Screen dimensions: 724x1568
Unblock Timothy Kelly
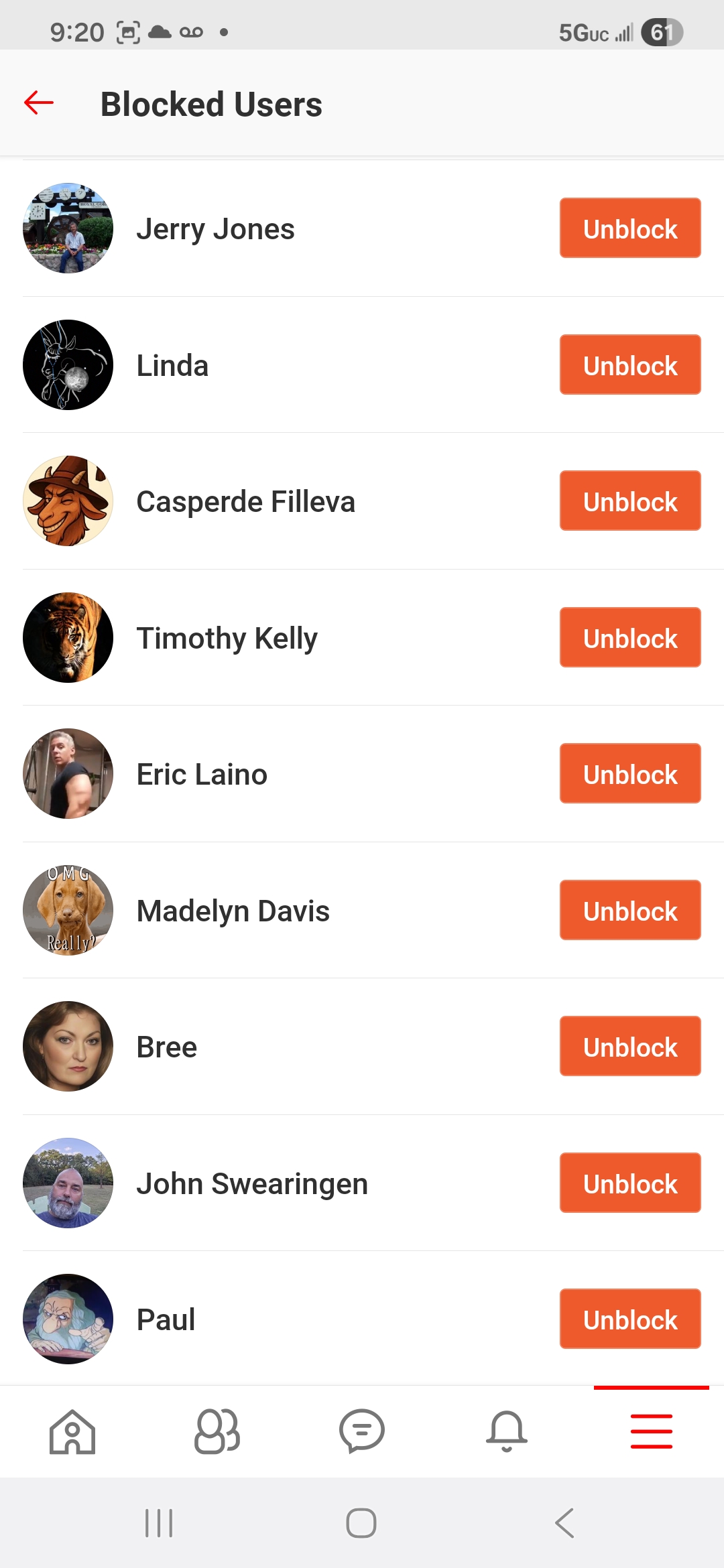629,638
